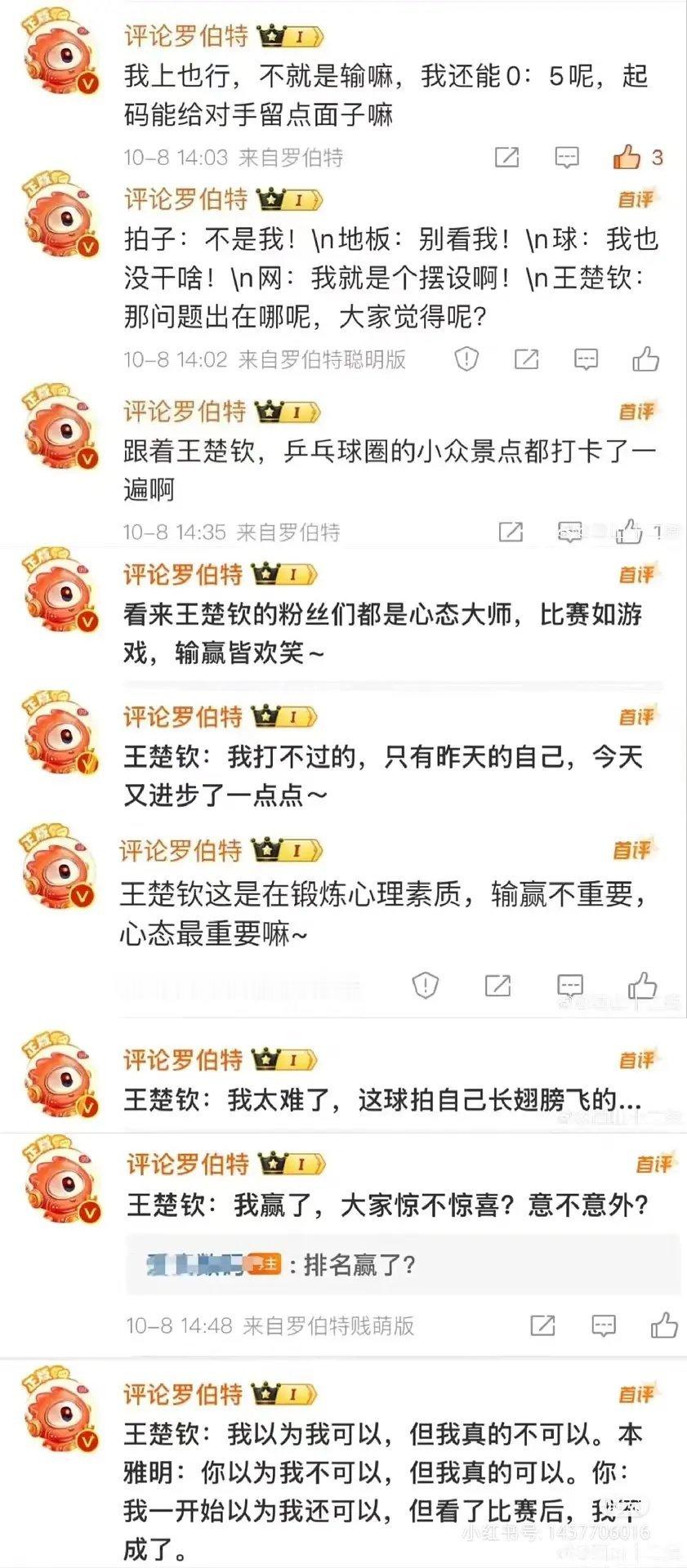Unlike the comment showing 3 likes
The width and height of the screenshot is (687, 1568).
tap(626, 156)
